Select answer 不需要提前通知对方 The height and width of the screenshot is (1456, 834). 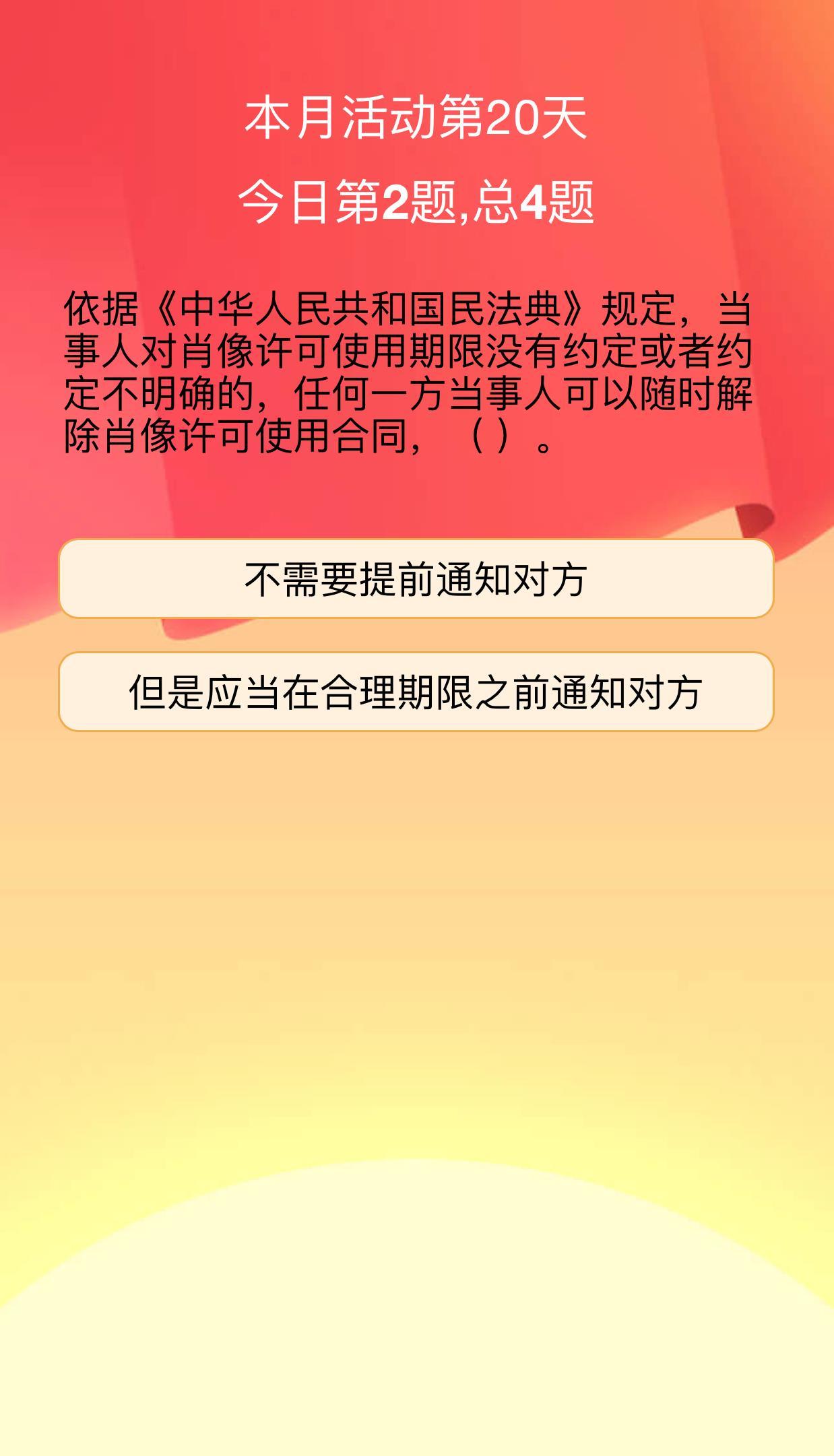(416, 578)
